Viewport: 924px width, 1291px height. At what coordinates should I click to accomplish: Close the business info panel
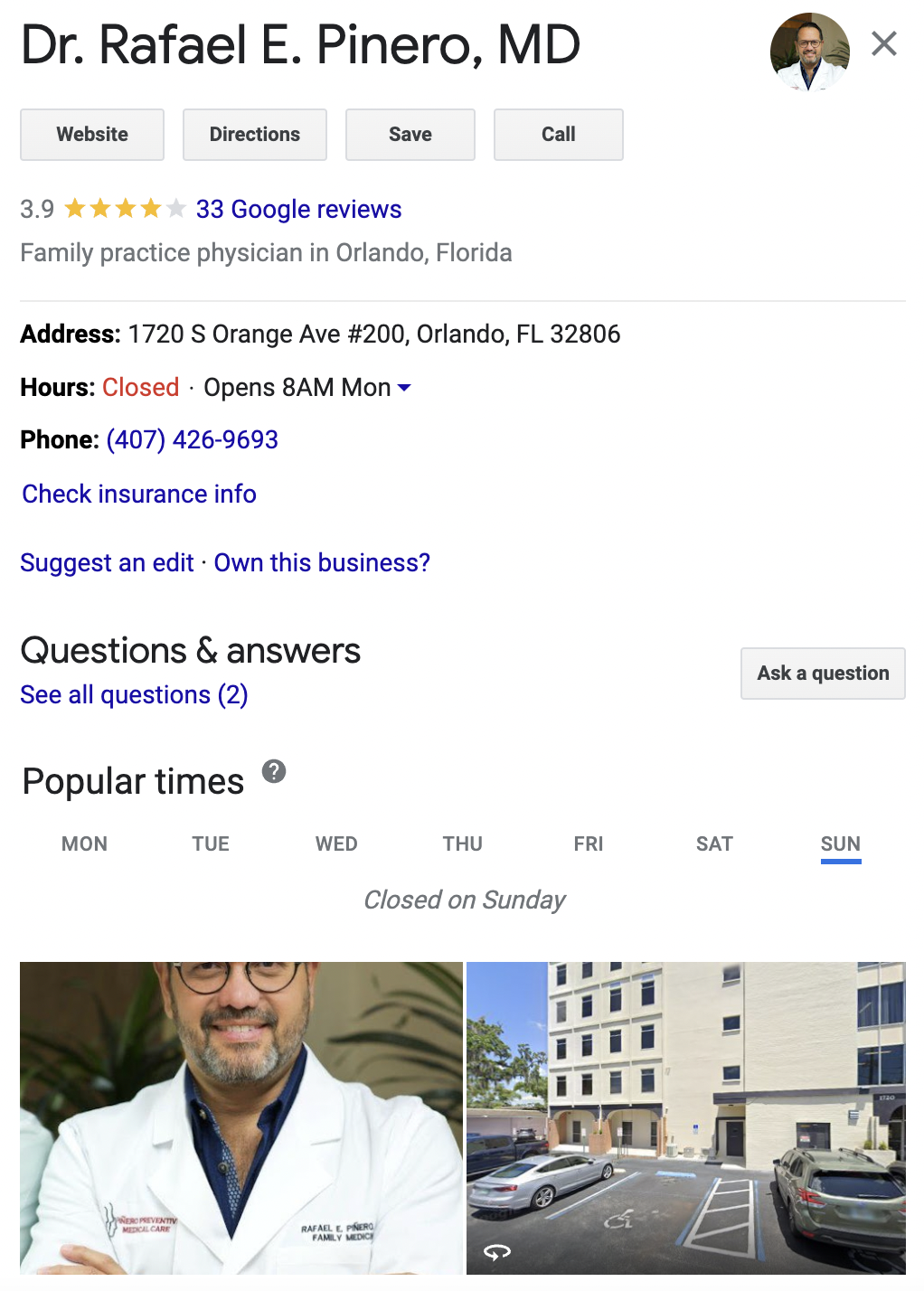883,43
